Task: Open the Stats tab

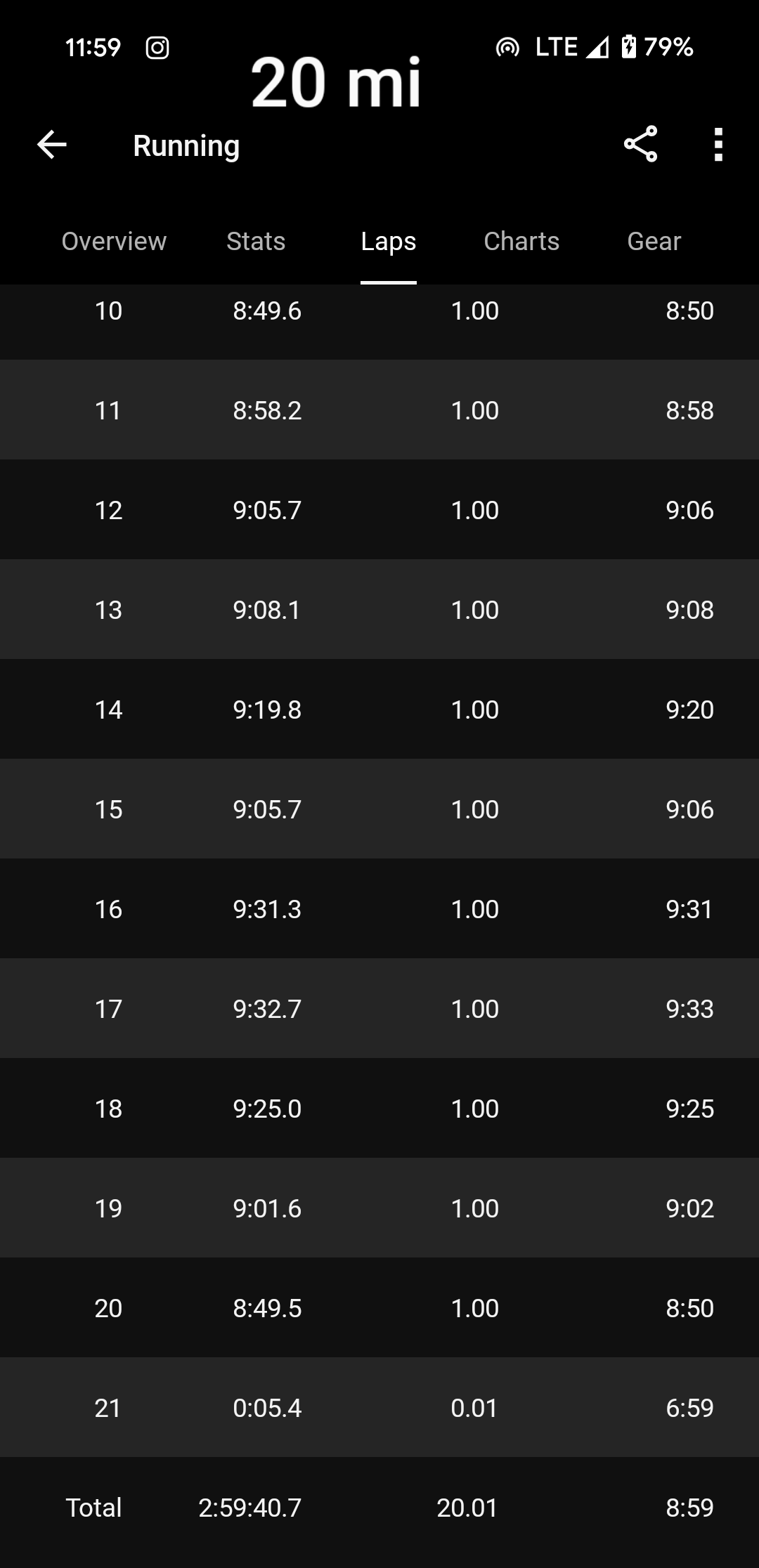Action: (256, 241)
